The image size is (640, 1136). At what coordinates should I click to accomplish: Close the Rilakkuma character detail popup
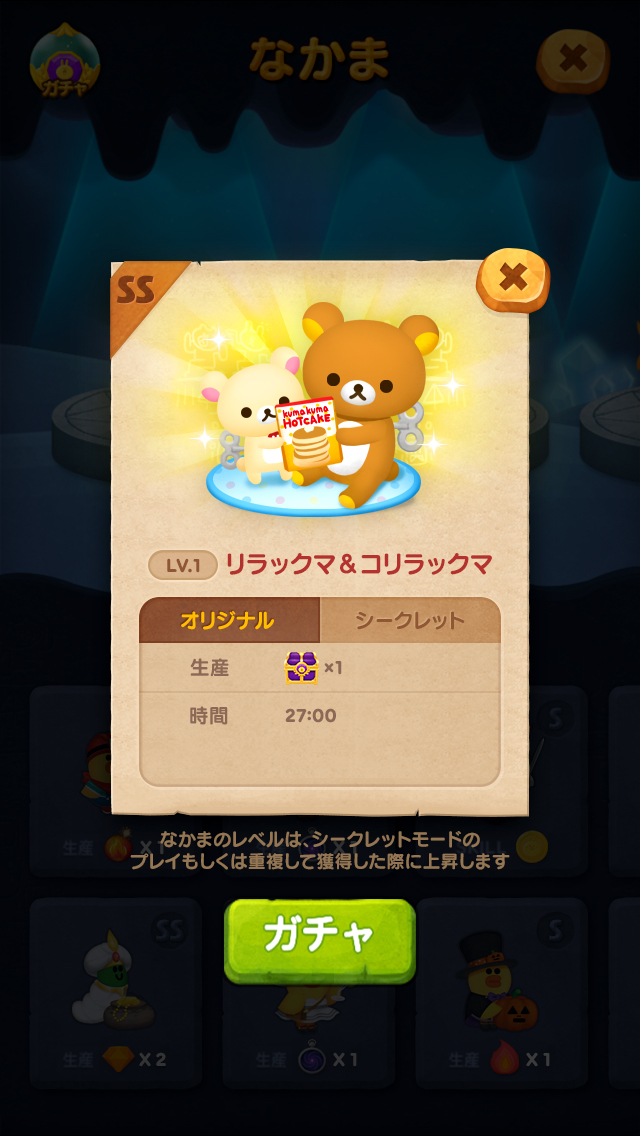tap(512, 279)
